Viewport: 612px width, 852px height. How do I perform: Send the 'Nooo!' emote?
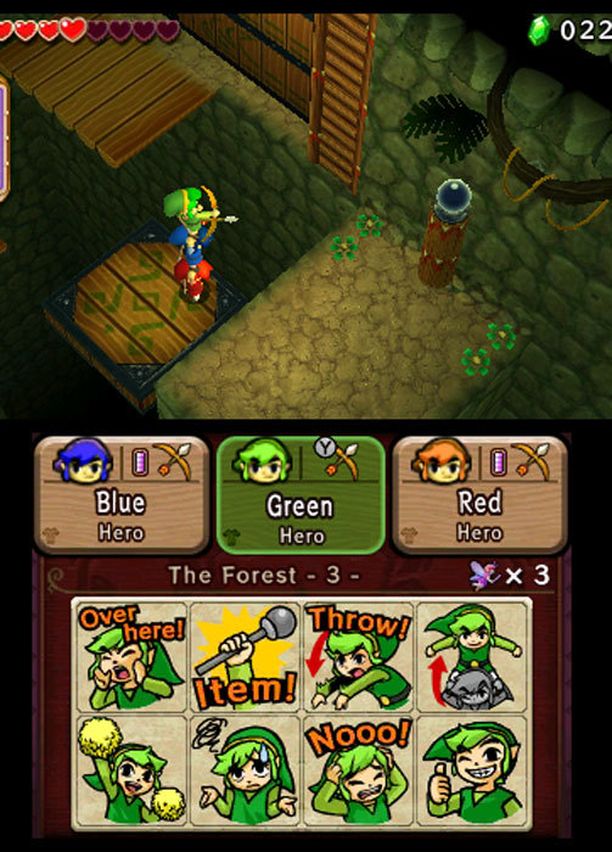[358, 770]
